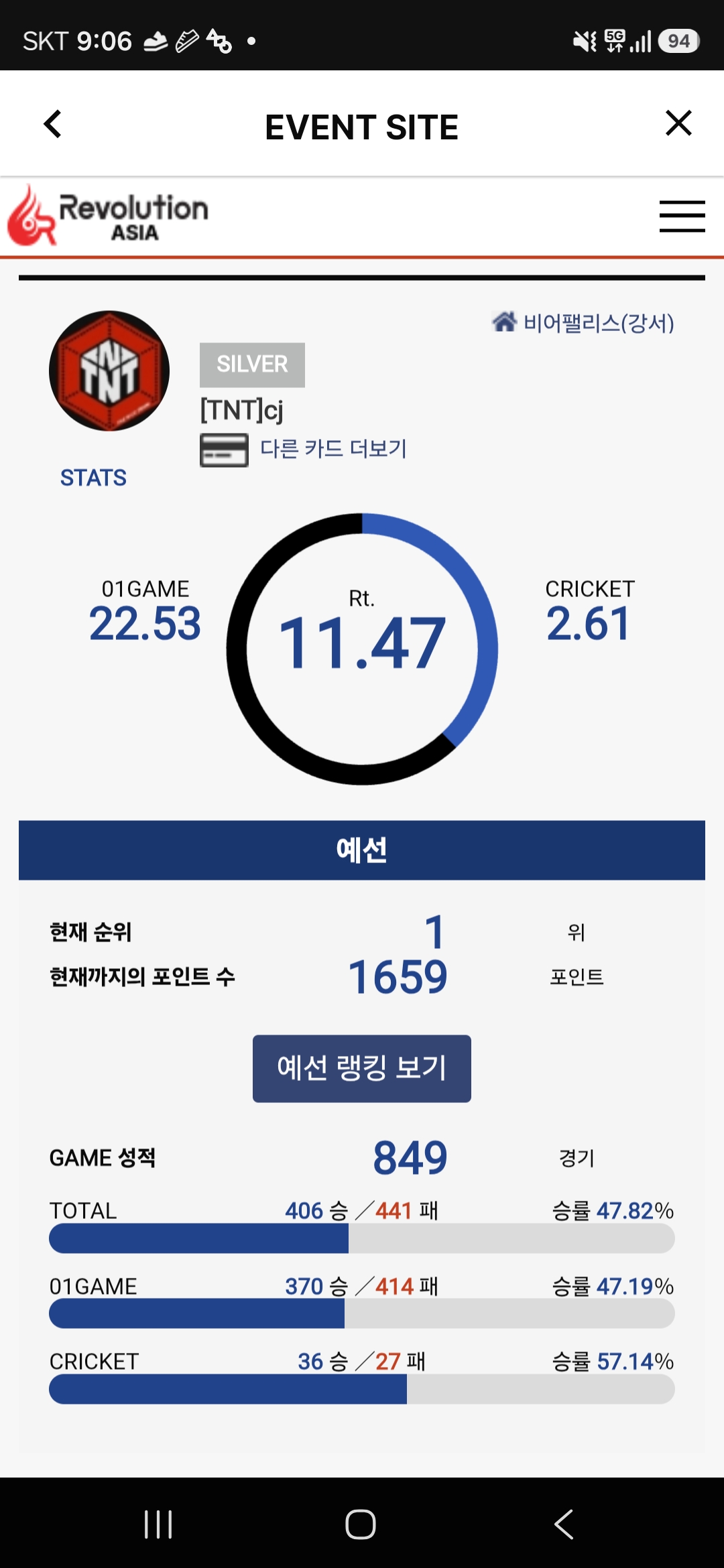This screenshot has width=724, height=1568.
Task: Close the Event Site page
Action: 678,123
